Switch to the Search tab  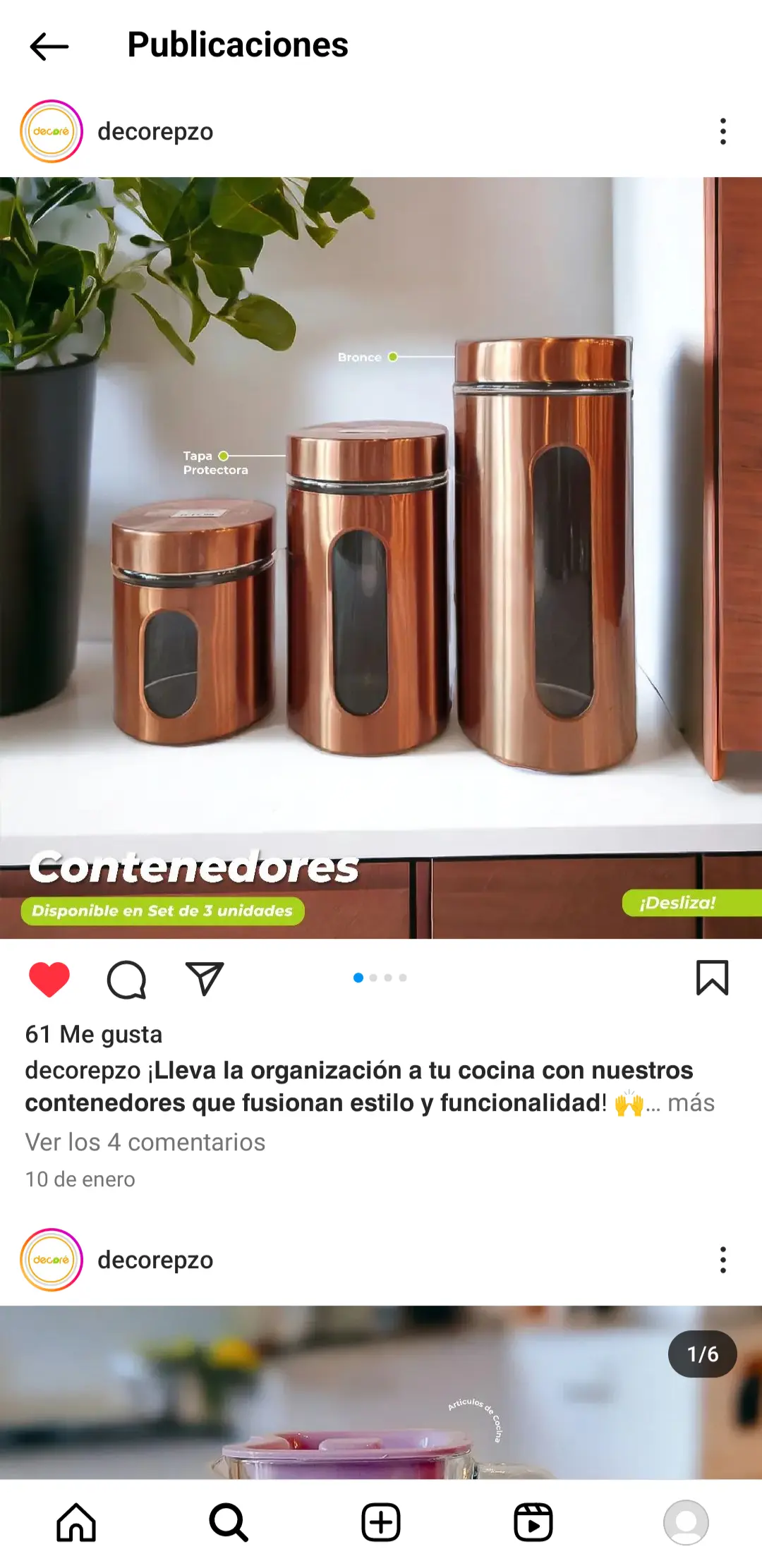click(229, 1522)
